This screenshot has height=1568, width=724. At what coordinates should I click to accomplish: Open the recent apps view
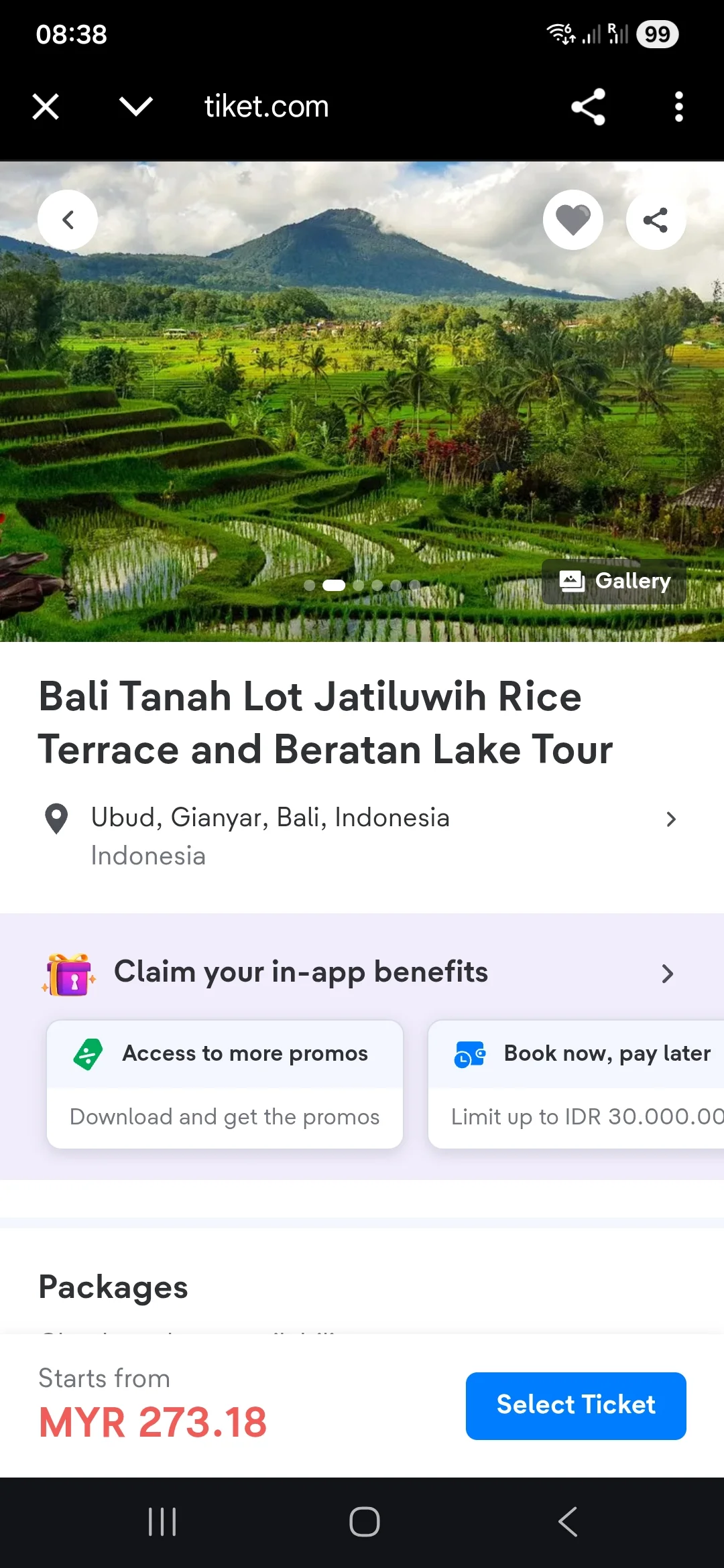pos(162,1521)
